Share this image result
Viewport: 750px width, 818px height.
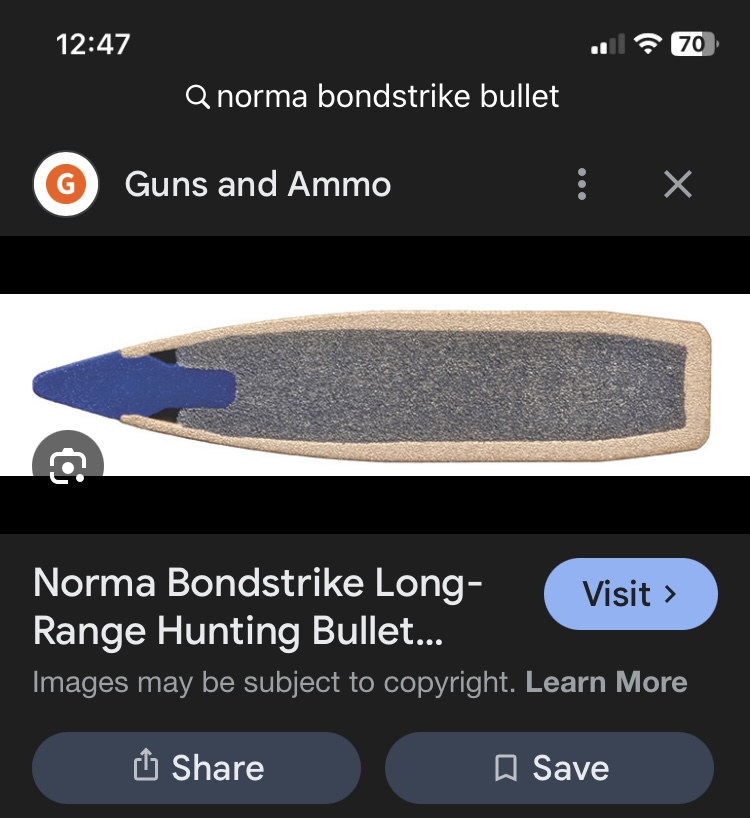(197, 768)
